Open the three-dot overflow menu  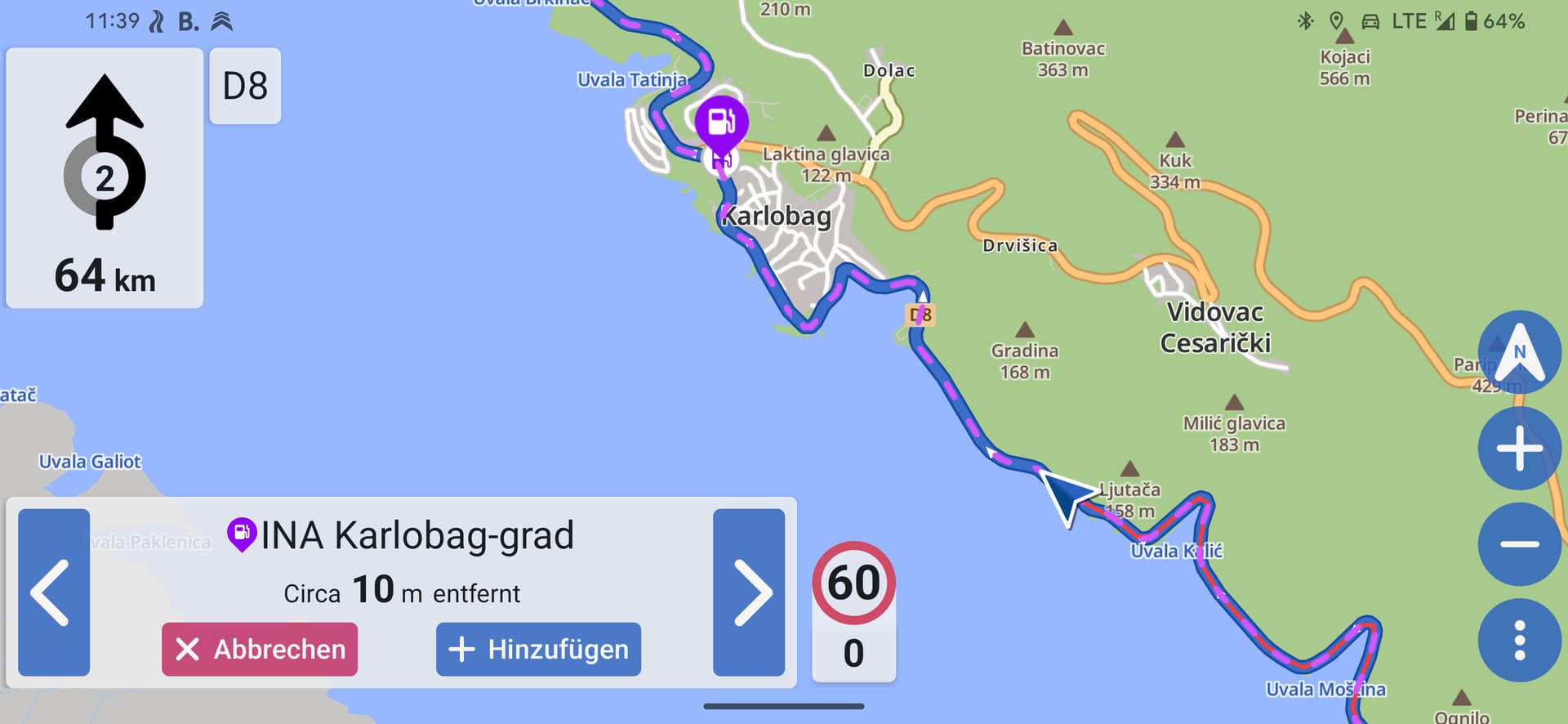(x=1519, y=640)
